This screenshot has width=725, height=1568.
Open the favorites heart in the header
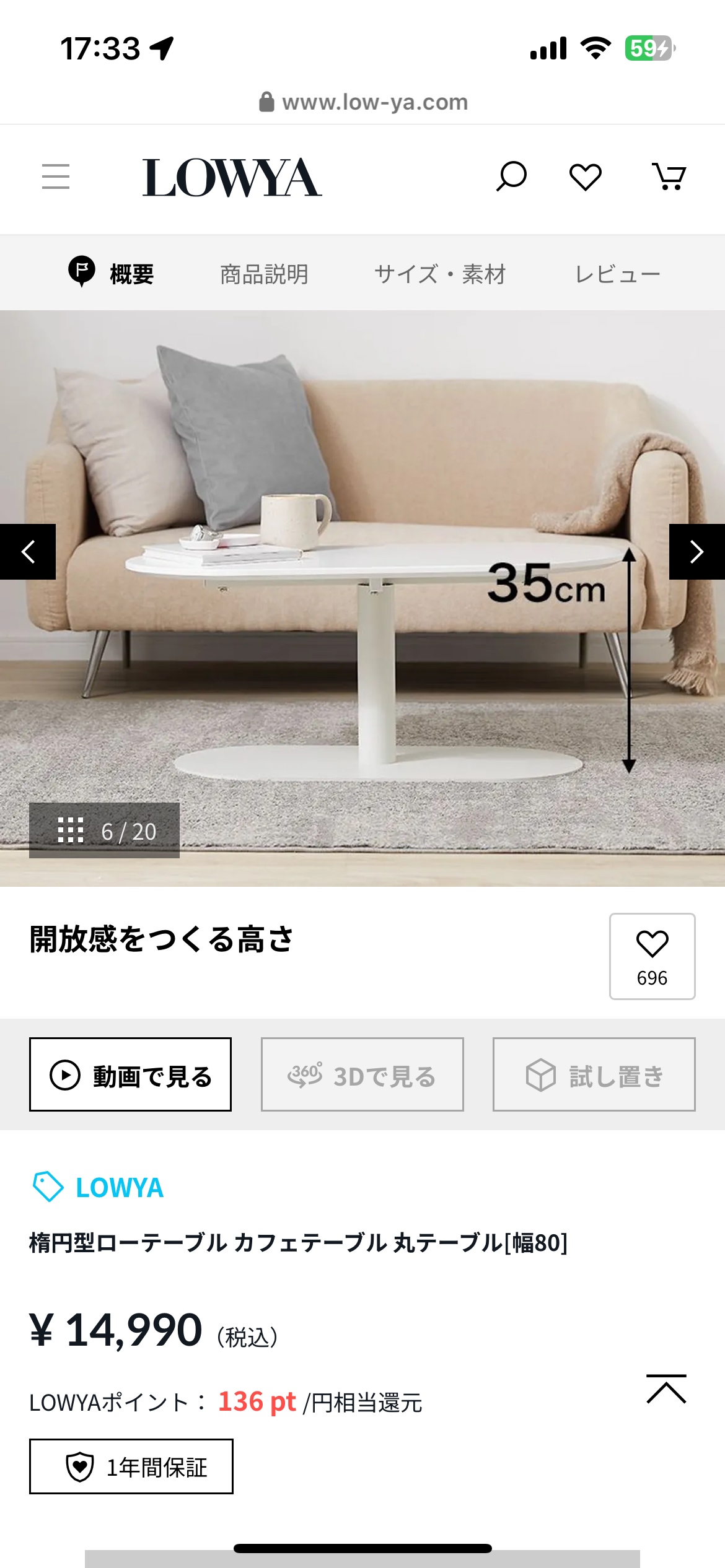[585, 177]
